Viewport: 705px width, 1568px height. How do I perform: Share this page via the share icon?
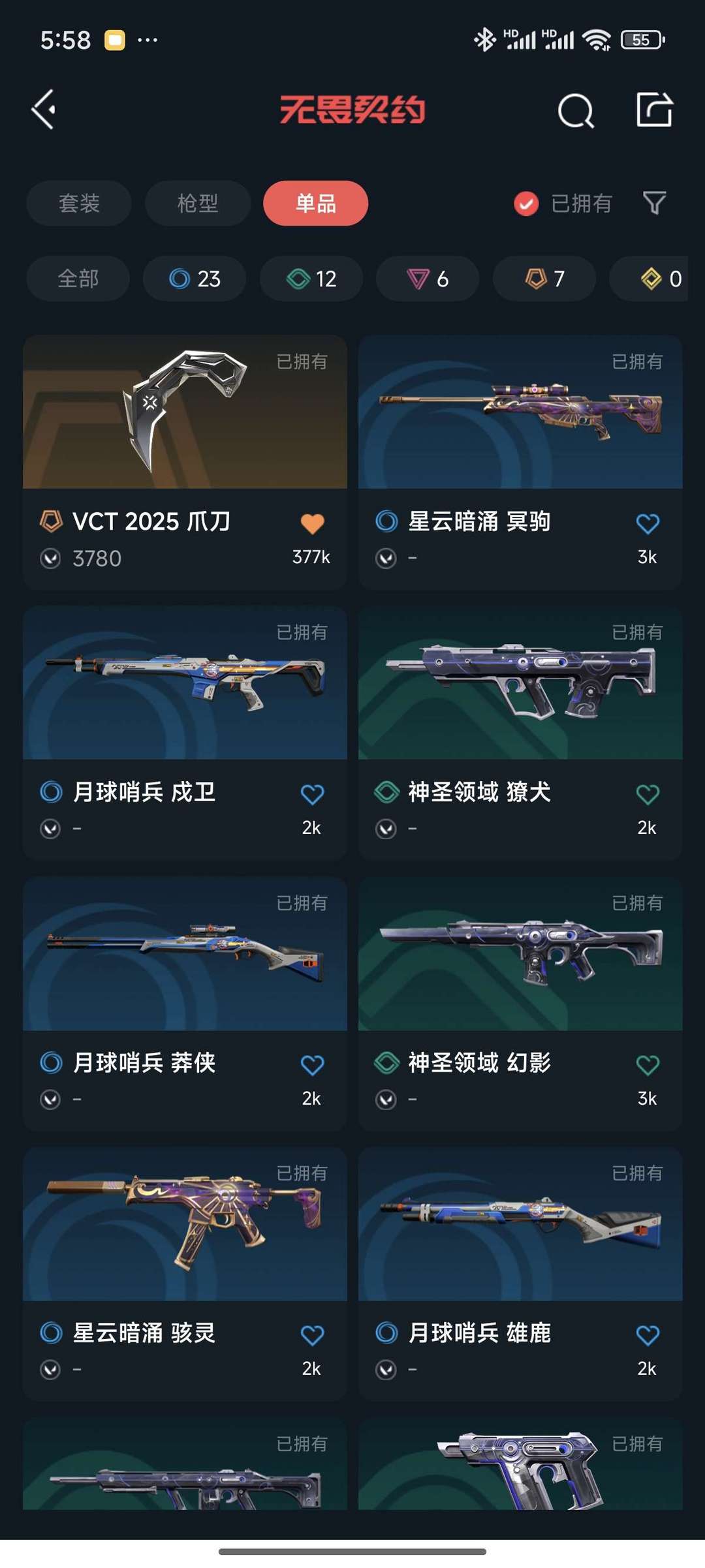tap(654, 109)
